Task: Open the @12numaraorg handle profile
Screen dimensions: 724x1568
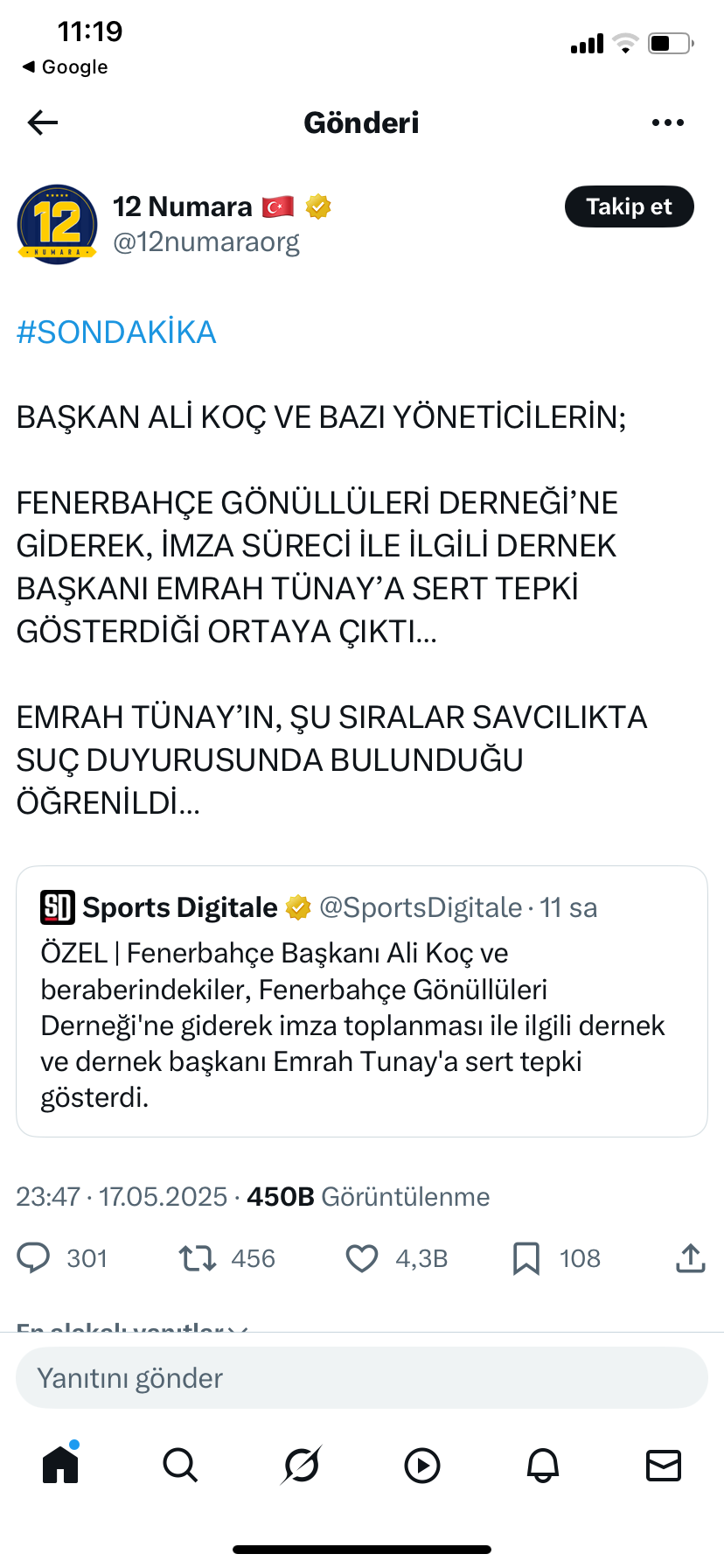Action: [x=206, y=242]
